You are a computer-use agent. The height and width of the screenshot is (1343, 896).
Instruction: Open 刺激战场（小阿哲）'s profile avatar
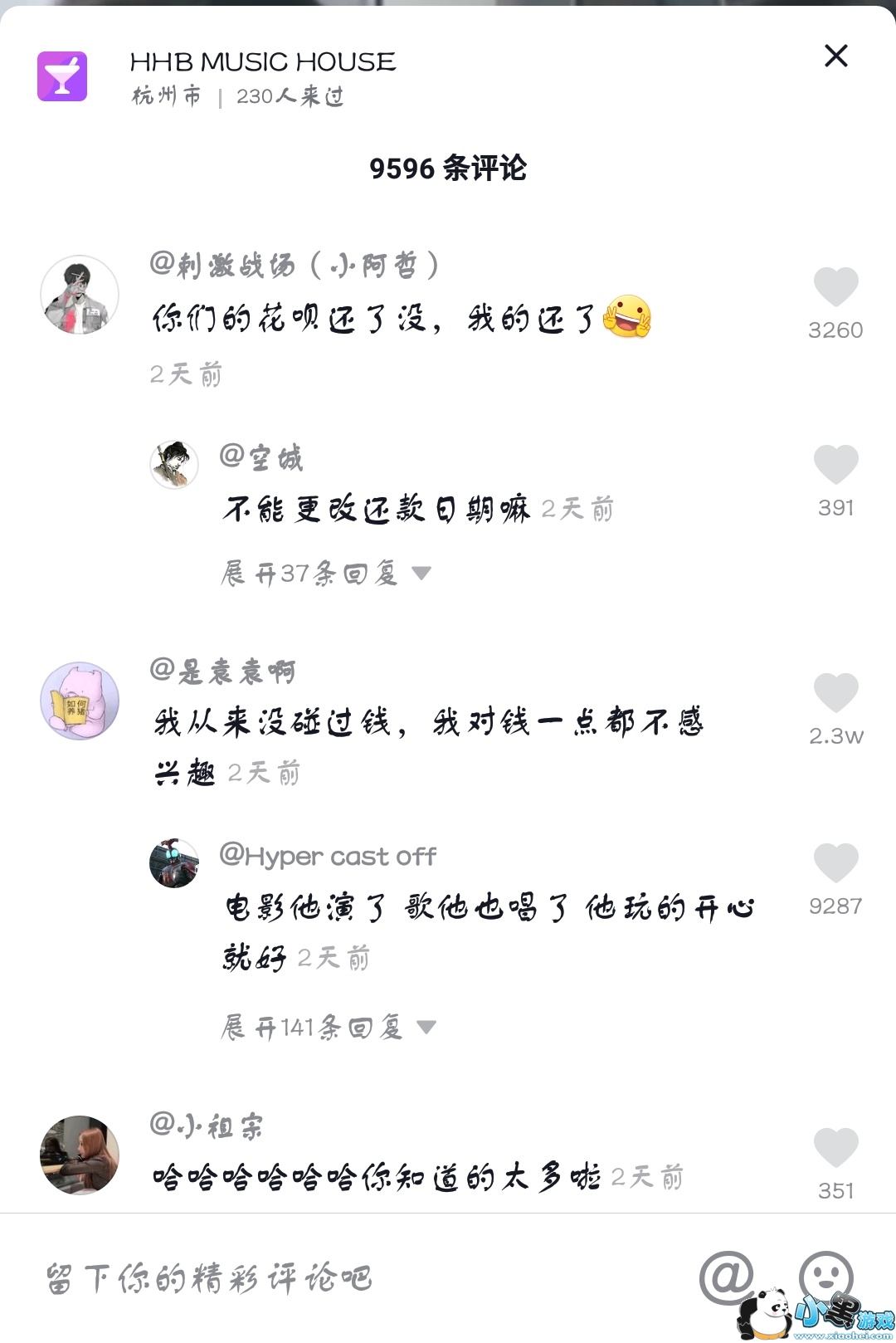coord(80,295)
